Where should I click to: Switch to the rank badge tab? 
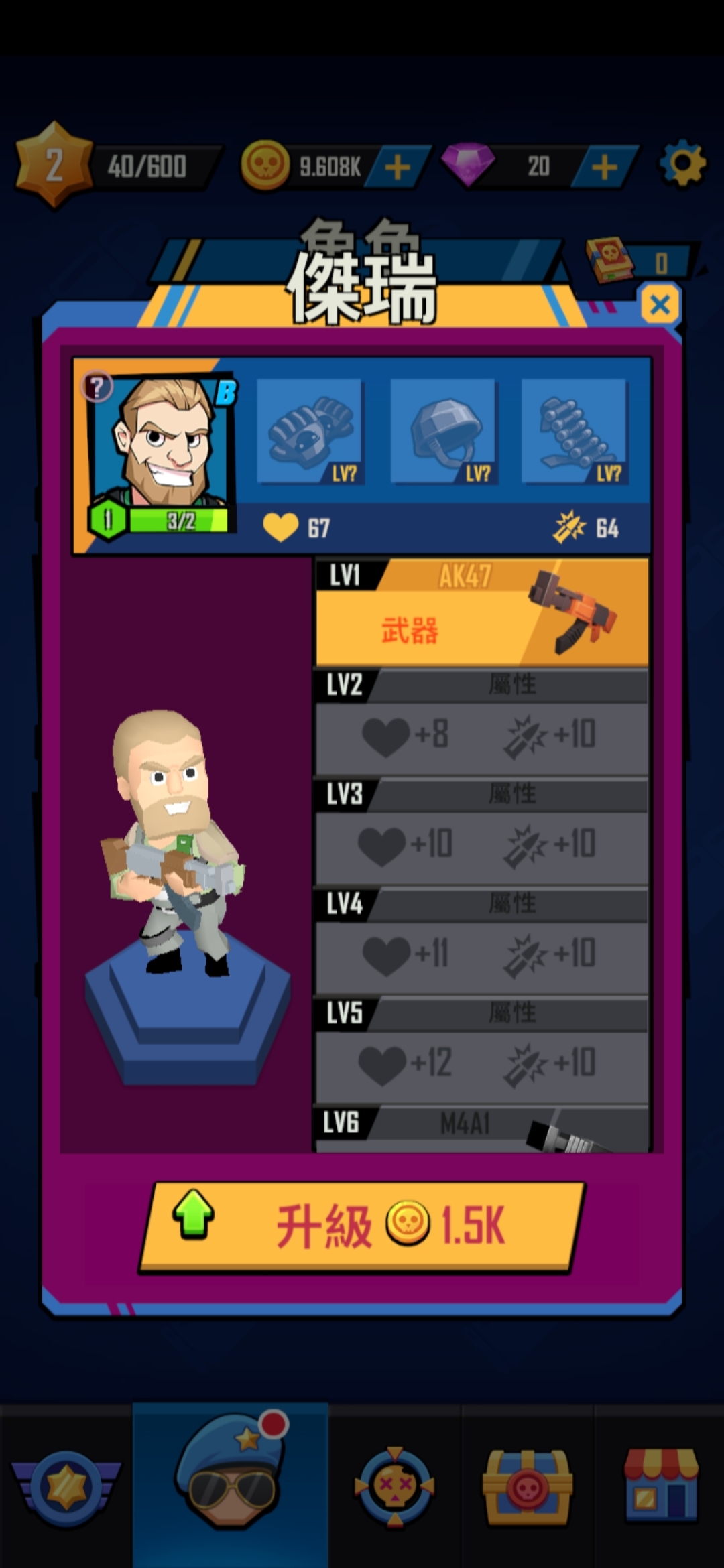point(66,1486)
